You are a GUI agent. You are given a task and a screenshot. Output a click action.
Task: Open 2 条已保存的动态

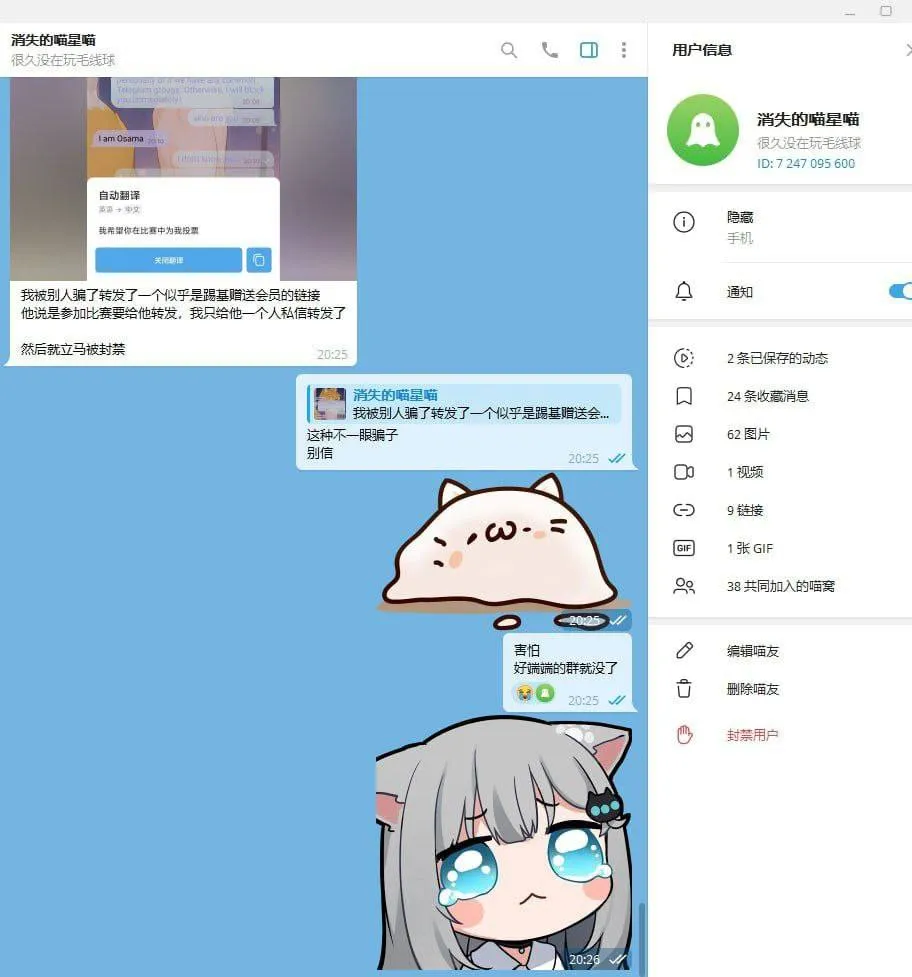[777, 358]
